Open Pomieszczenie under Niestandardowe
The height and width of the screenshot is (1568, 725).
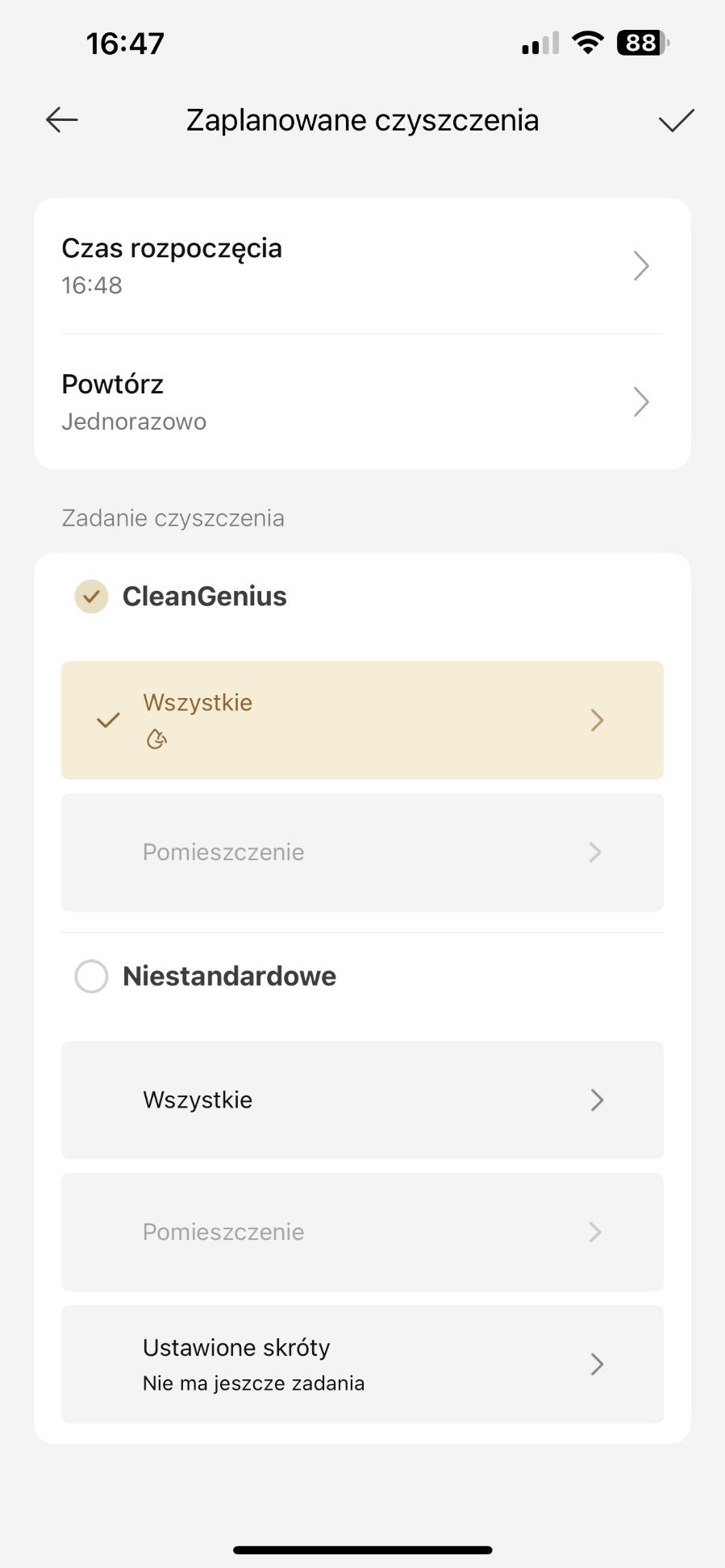[362, 1232]
